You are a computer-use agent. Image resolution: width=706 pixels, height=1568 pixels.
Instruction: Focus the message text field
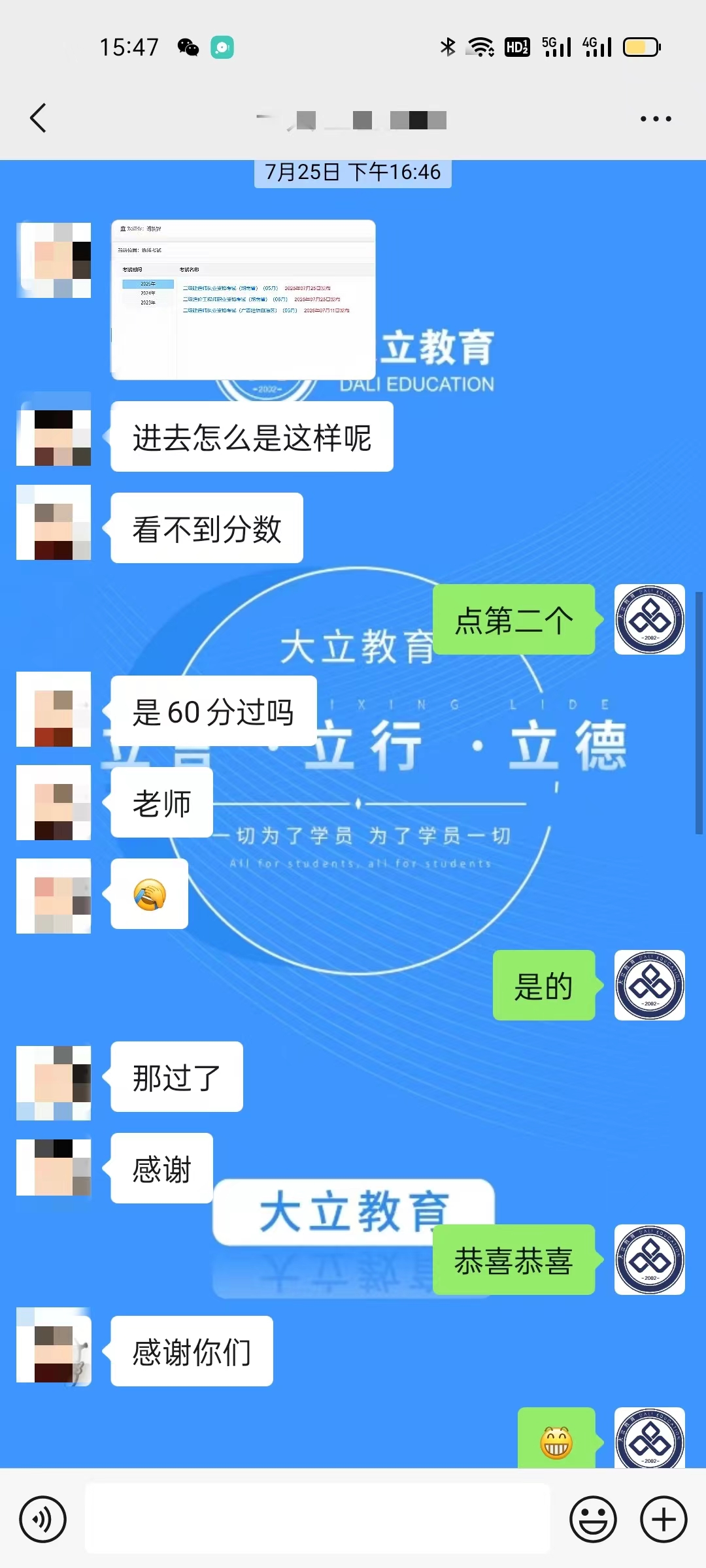(317, 1518)
